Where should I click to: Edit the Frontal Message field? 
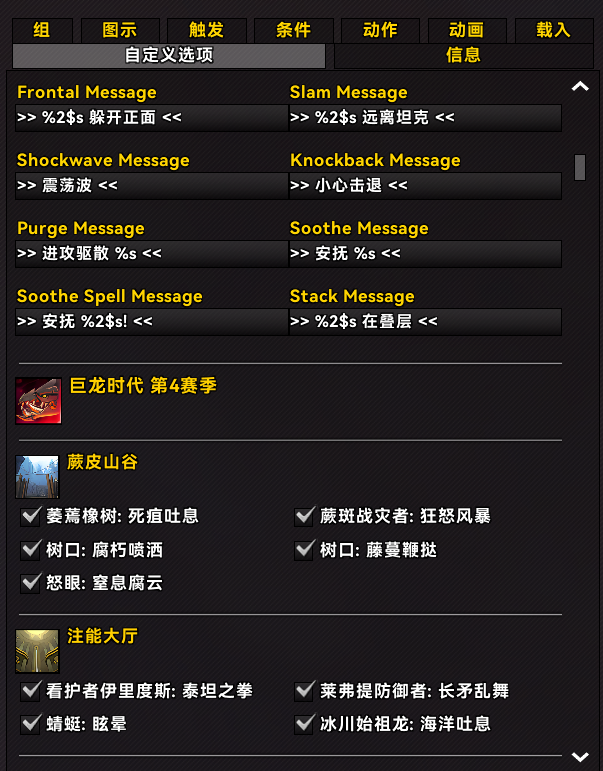click(x=151, y=118)
